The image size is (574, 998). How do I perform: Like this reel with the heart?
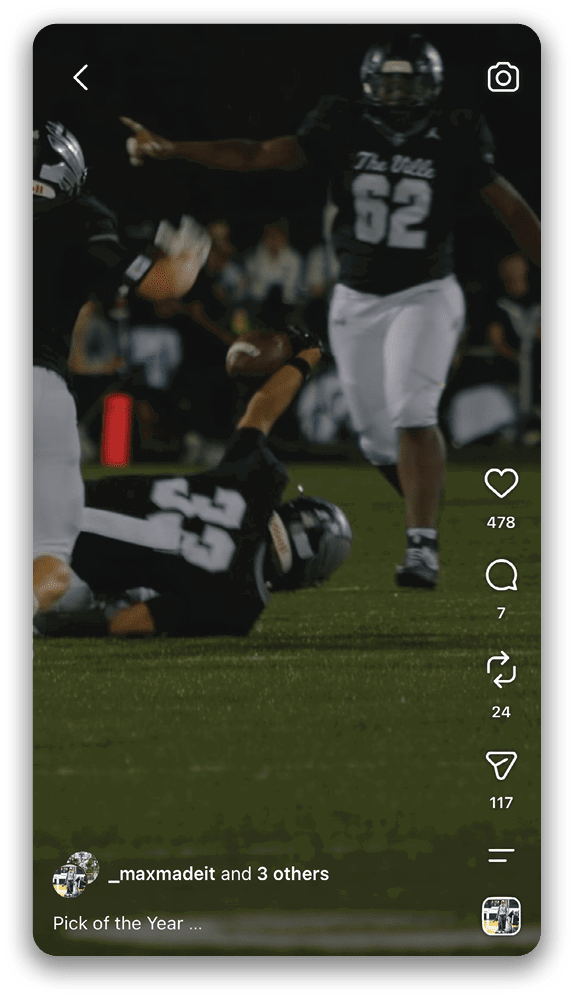pos(501,482)
